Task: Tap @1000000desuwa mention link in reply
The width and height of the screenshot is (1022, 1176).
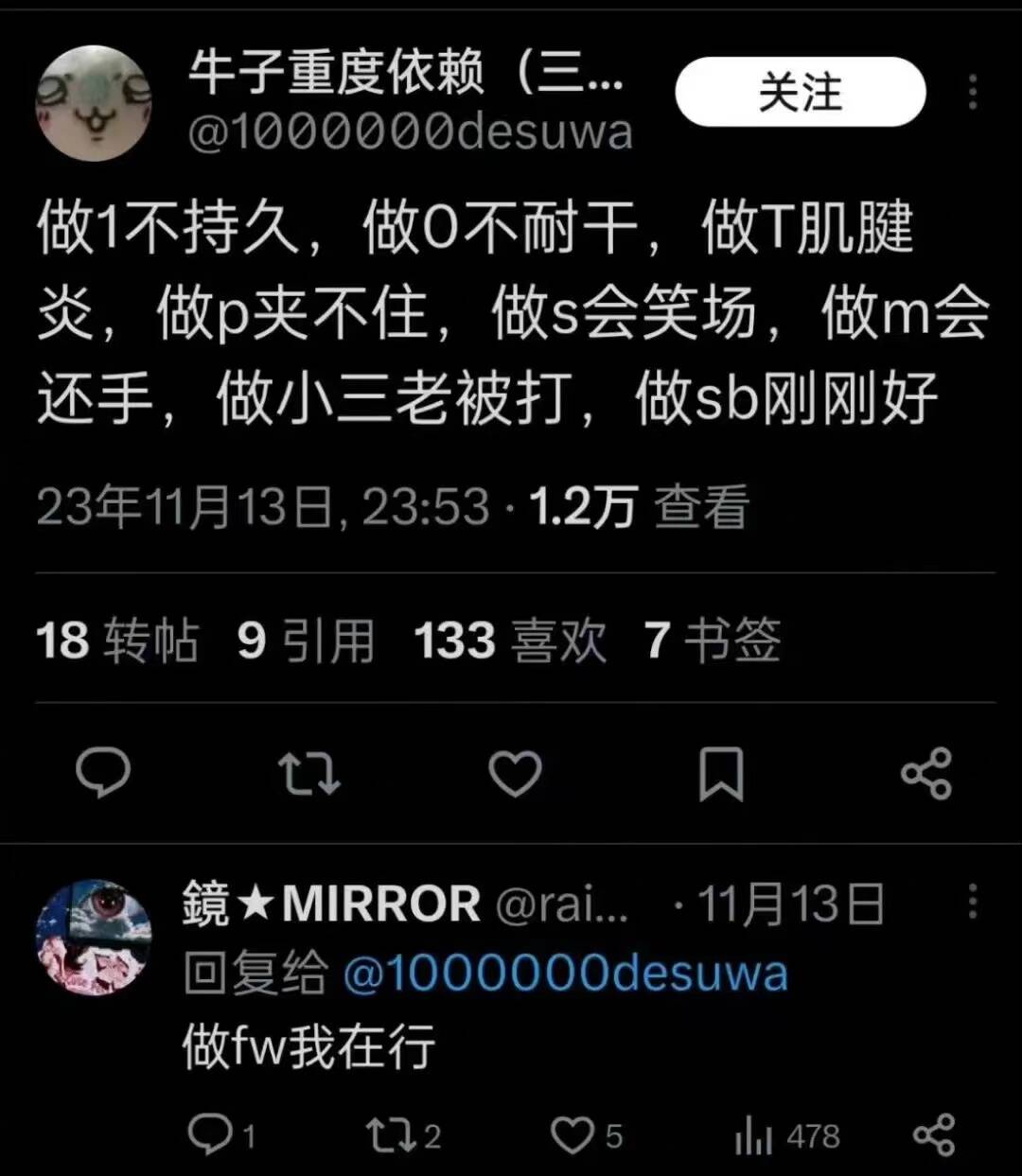Action: coord(565,974)
